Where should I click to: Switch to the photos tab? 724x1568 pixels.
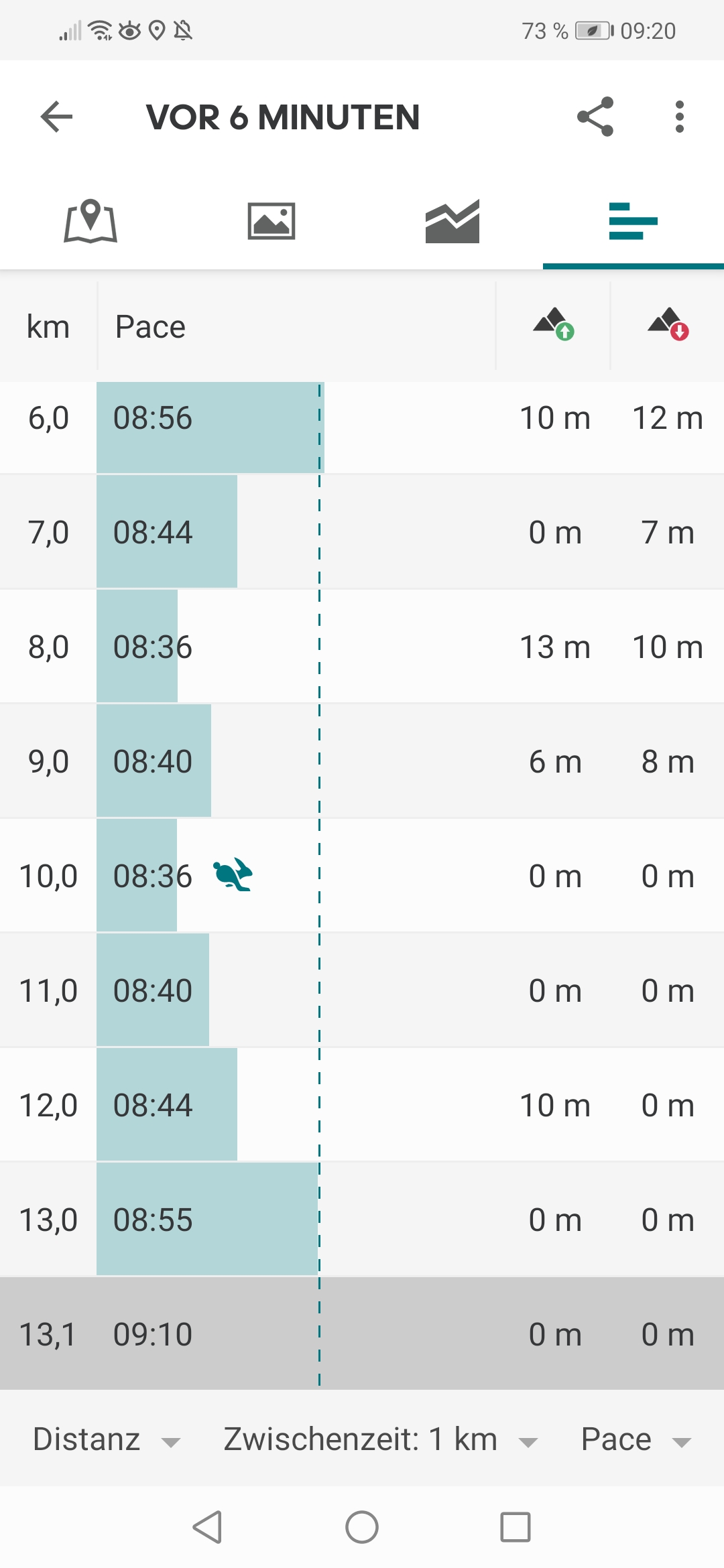(x=271, y=221)
